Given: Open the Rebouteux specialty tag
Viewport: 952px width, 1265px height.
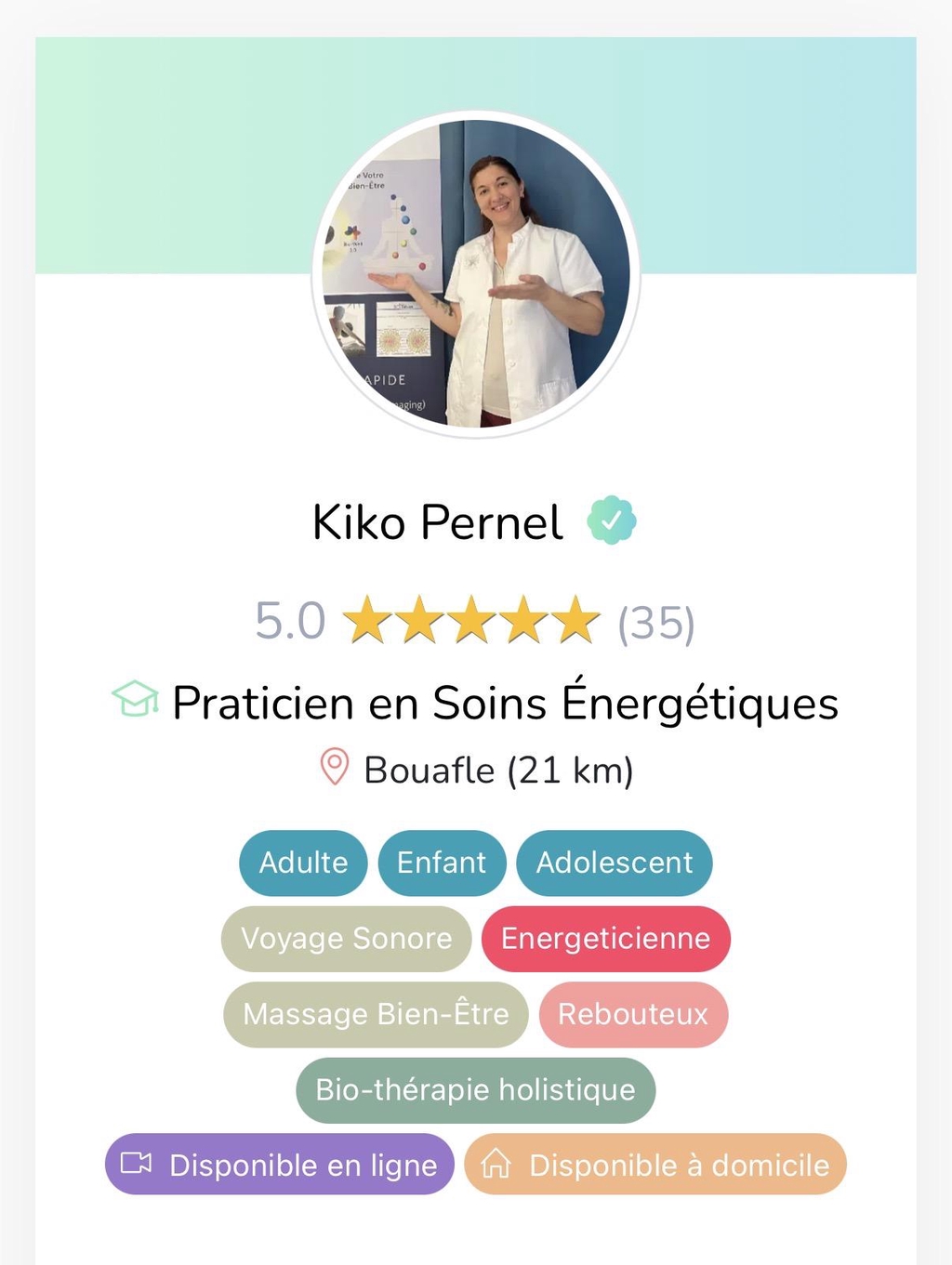Looking at the screenshot, I should click(x=633, y=1014).
